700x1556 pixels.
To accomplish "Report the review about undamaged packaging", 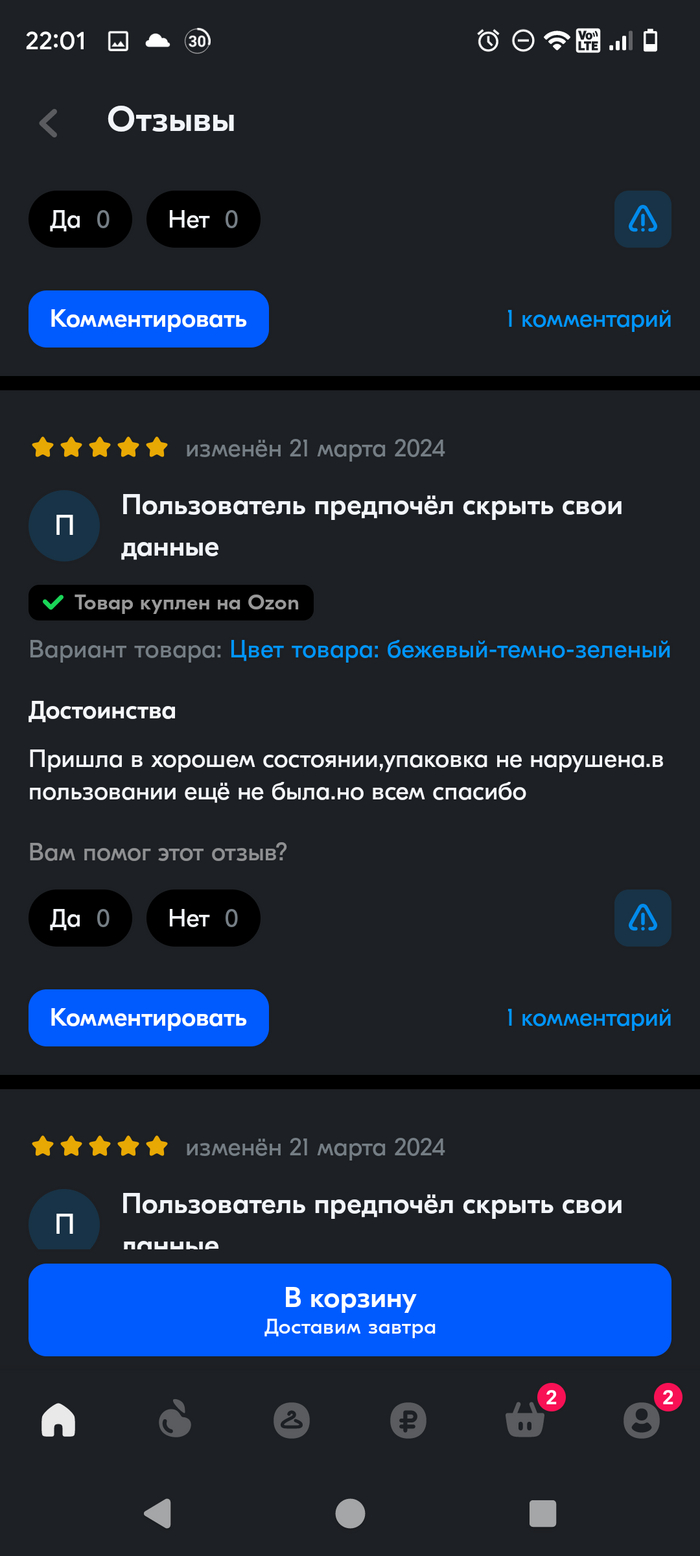I will coord(642,918).
